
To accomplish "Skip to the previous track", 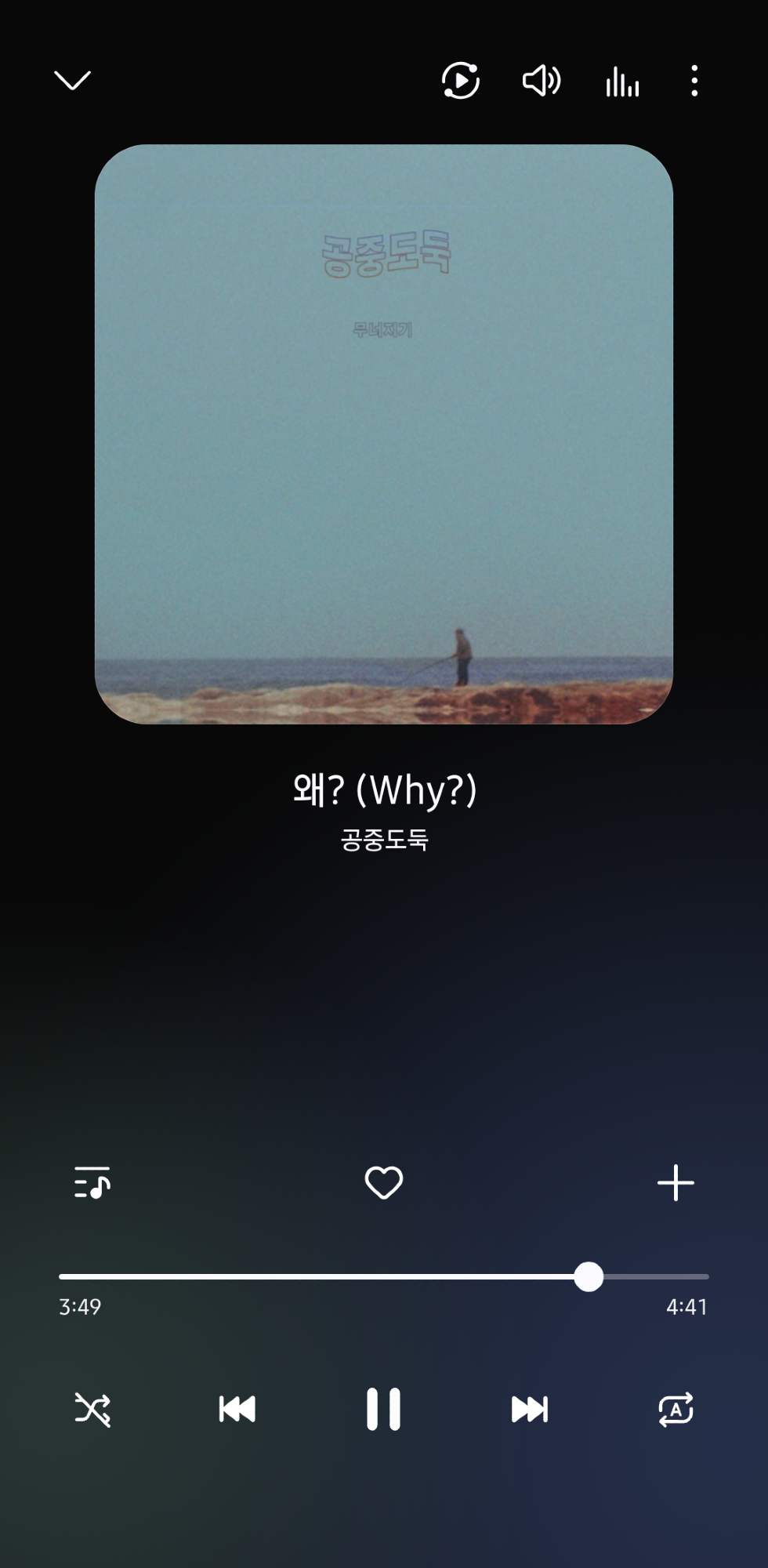I will [x=237, y=1409].
